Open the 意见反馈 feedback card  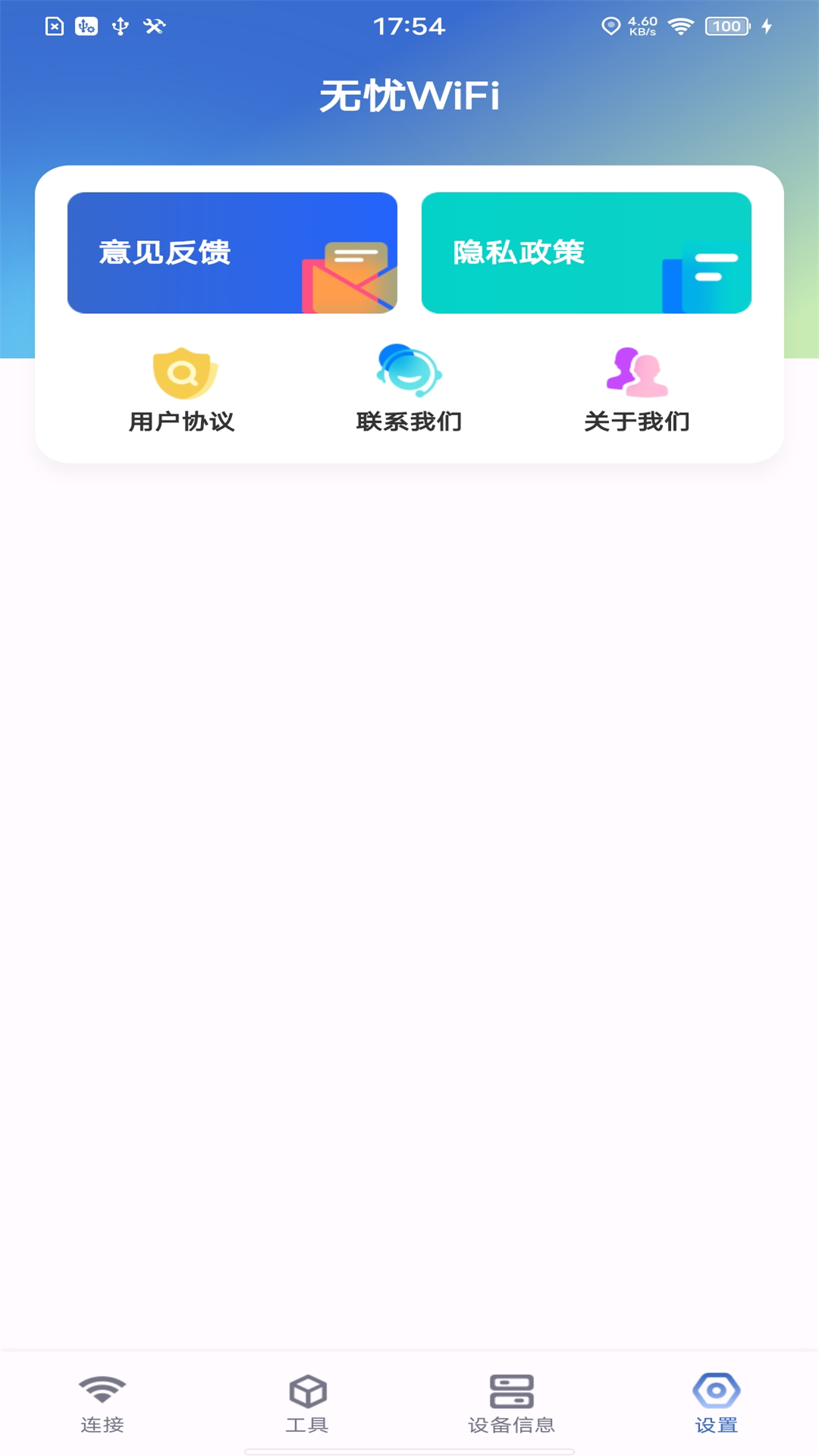coord(232,253)
